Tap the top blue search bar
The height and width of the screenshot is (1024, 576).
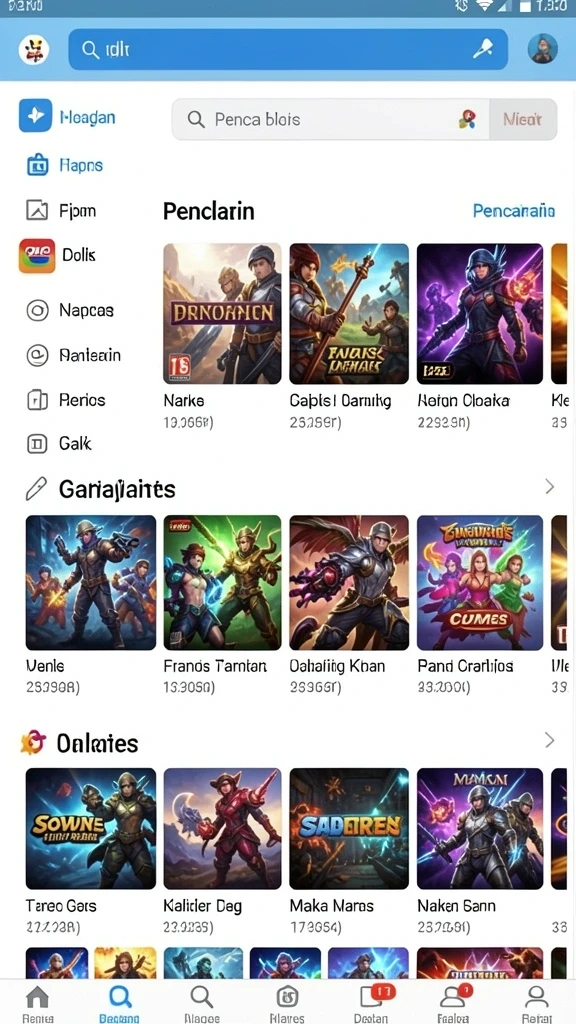pyautogui.click(x=288, y=49)
